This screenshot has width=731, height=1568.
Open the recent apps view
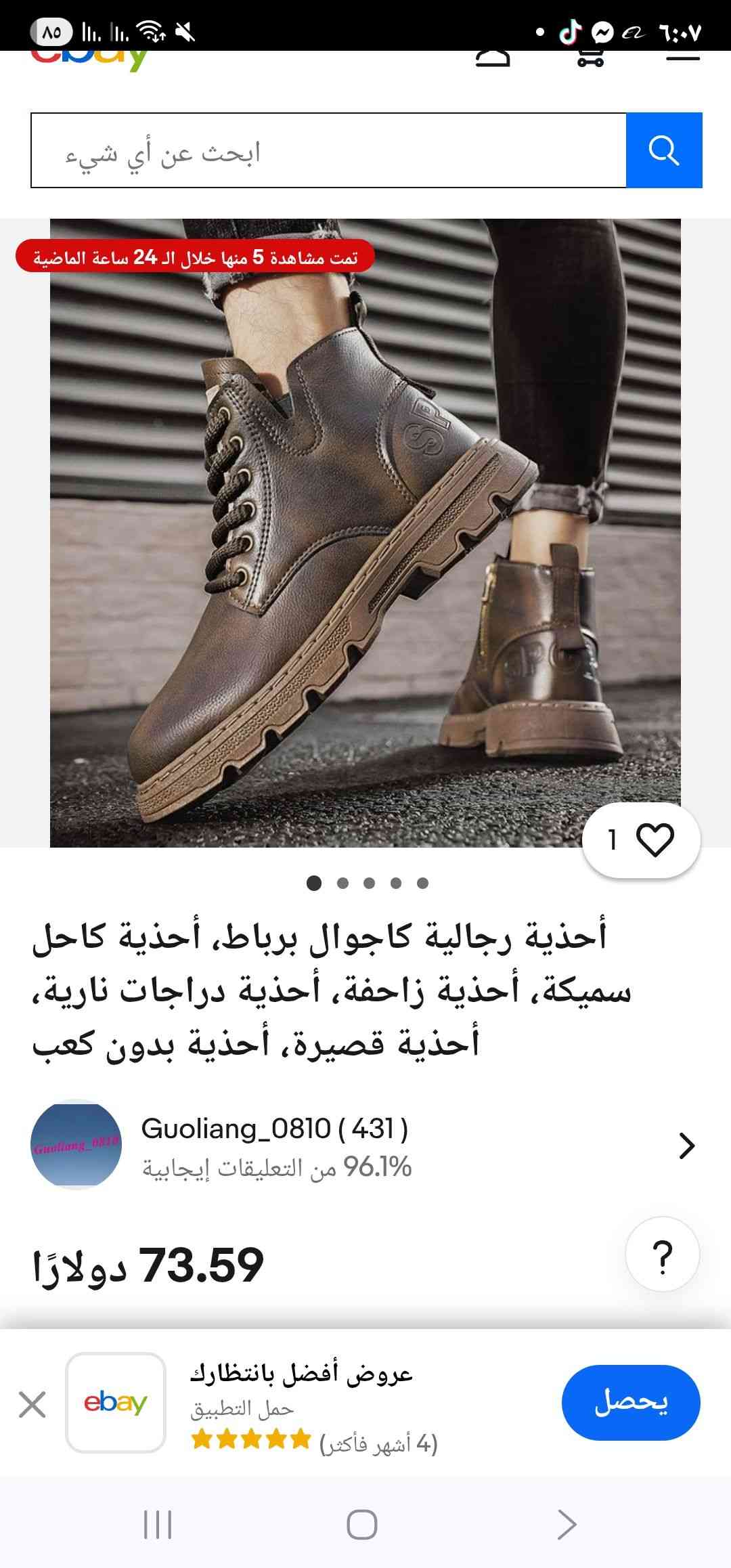[158, 1525]
